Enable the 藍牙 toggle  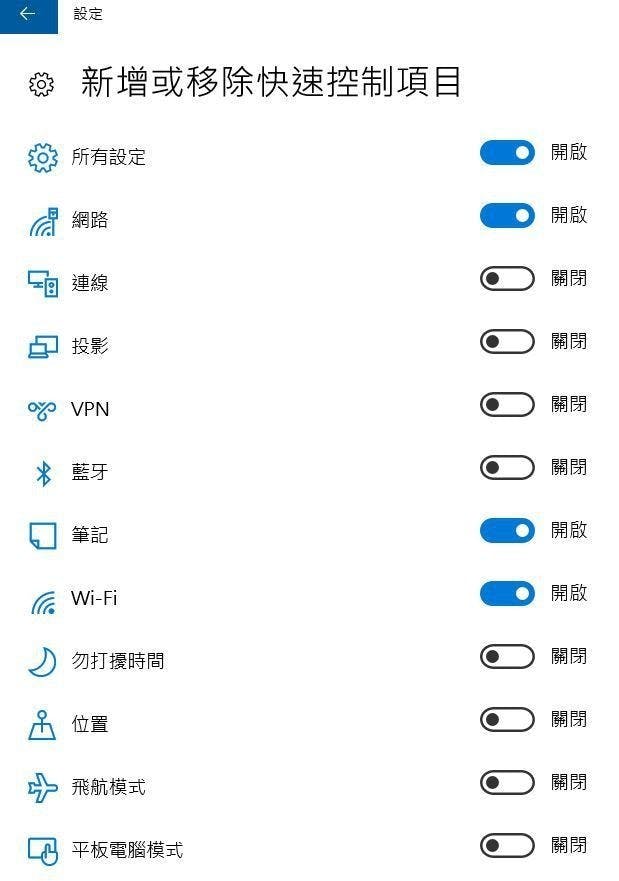507,468
